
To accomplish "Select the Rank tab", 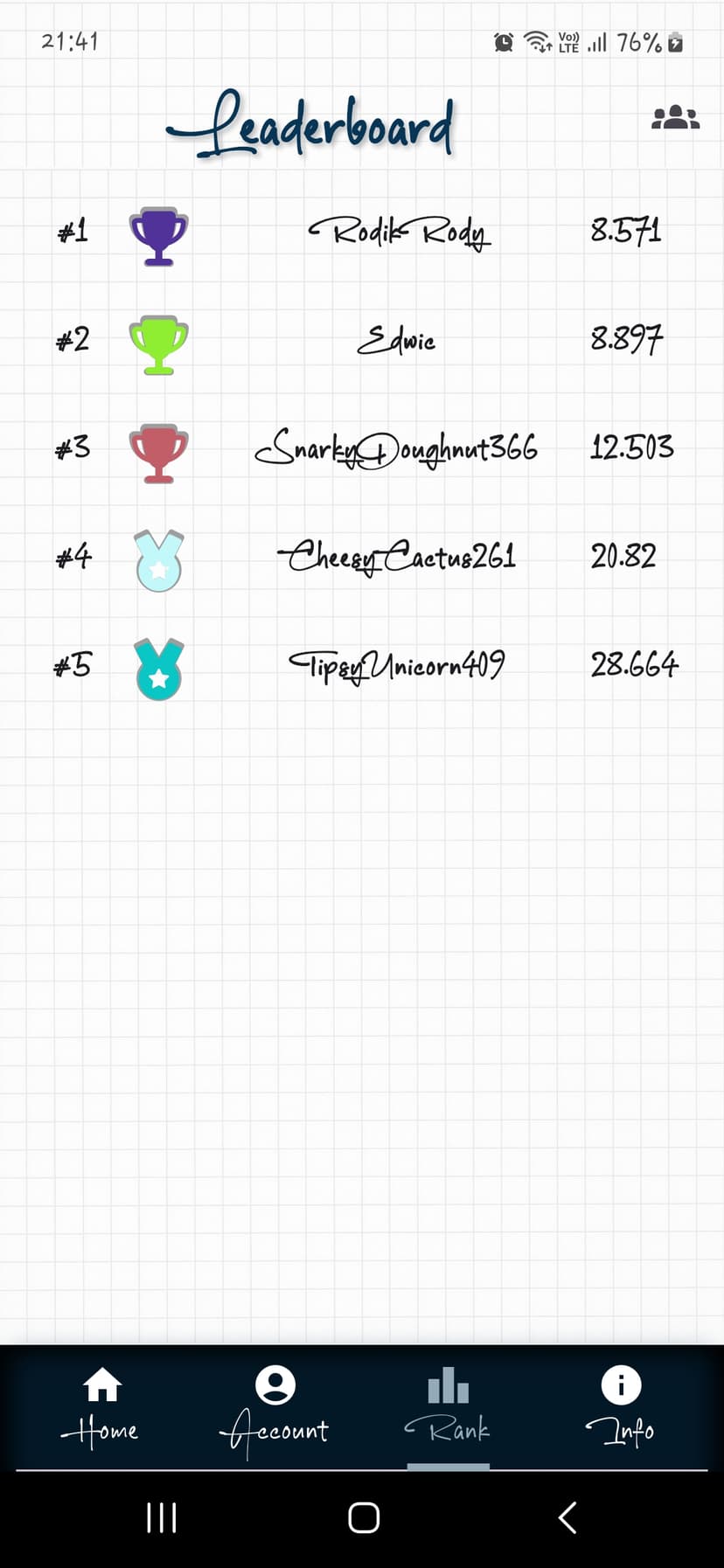I will coord(448,1407).
